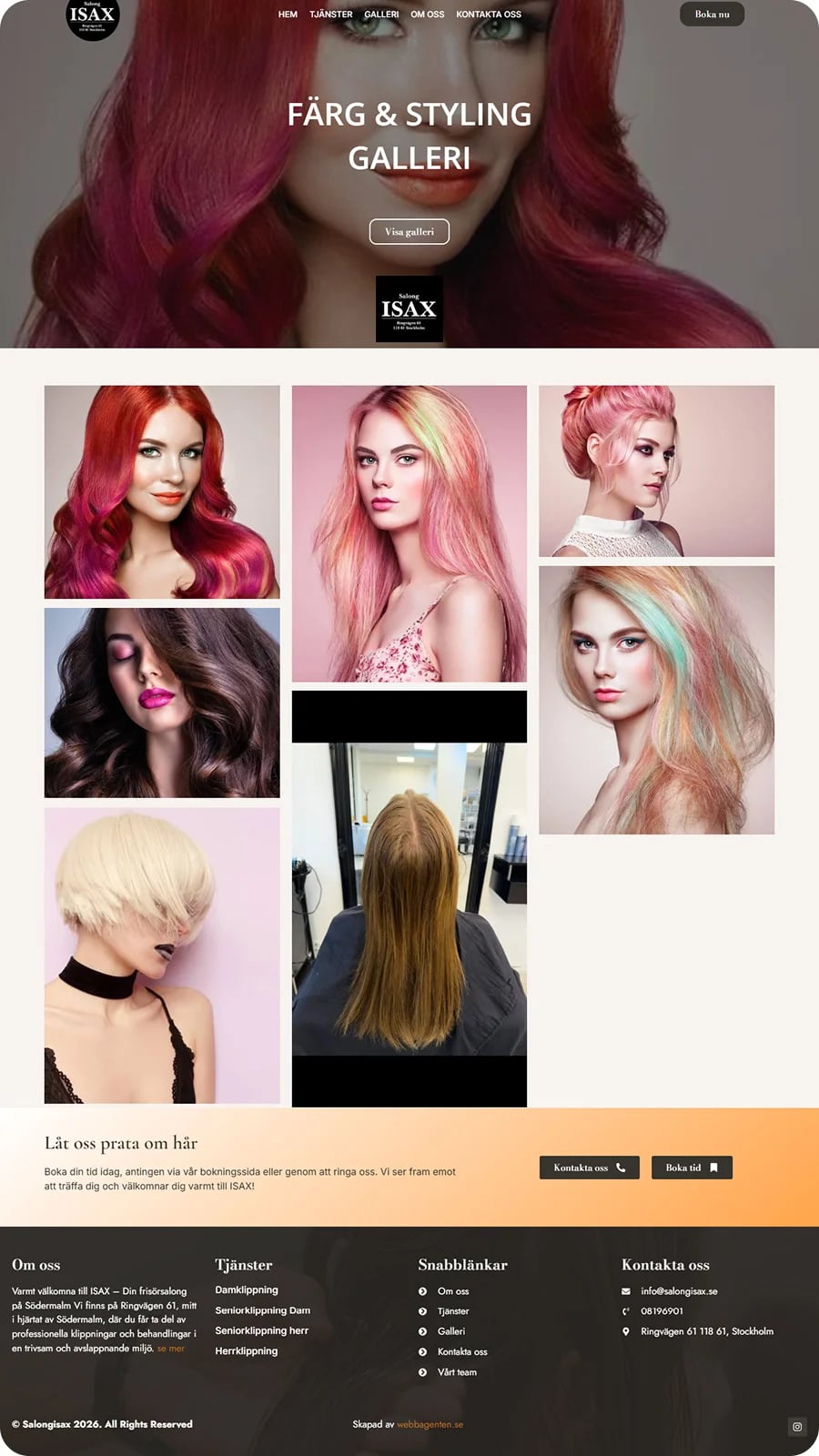Go to TJÄNSTER in top menu
Viewport: 819px width, 1456px height.
click(x=331, y=15)
